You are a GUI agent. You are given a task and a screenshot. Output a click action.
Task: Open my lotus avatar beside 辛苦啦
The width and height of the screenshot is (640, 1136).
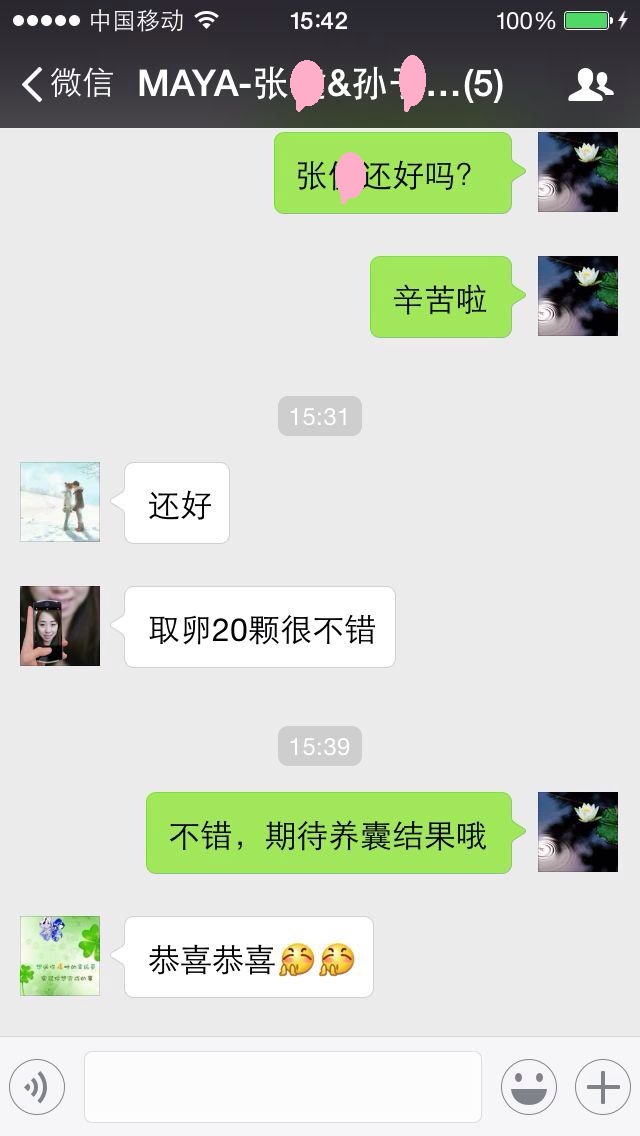coord(578,296)
